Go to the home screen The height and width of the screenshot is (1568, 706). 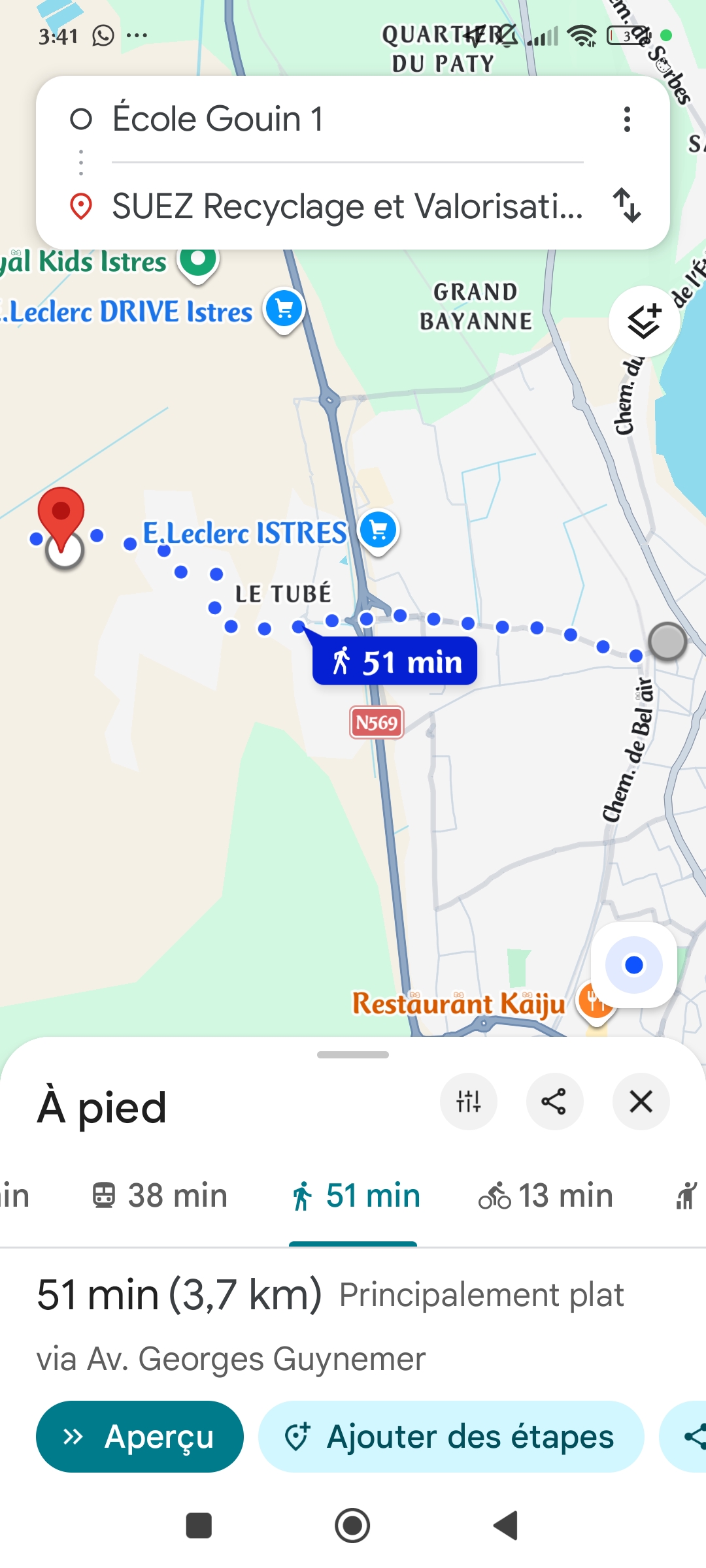(x=352, y=1526)
